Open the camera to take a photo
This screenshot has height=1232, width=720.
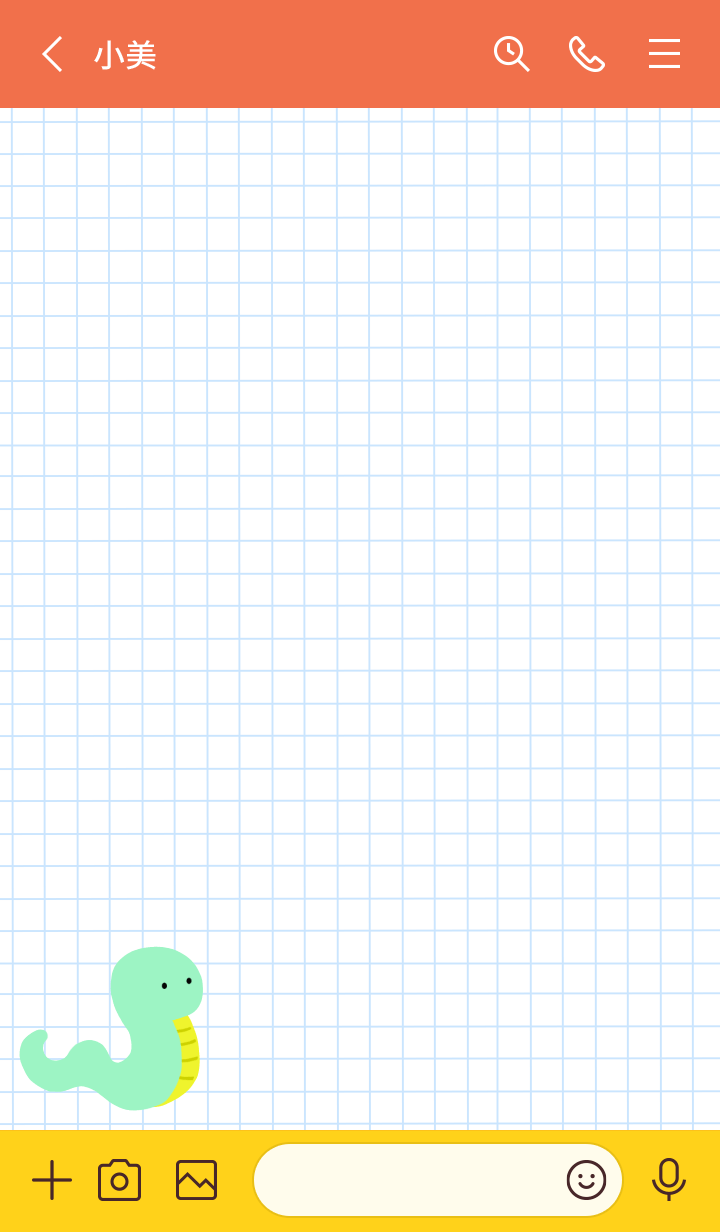point(119,1180)
